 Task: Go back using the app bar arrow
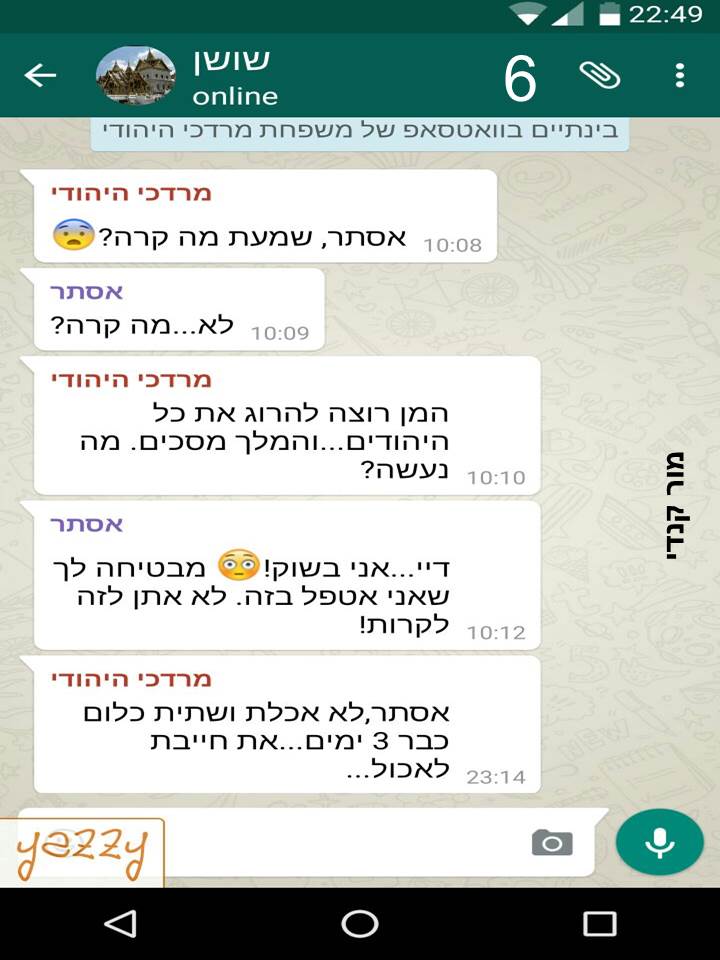[40, 75]
